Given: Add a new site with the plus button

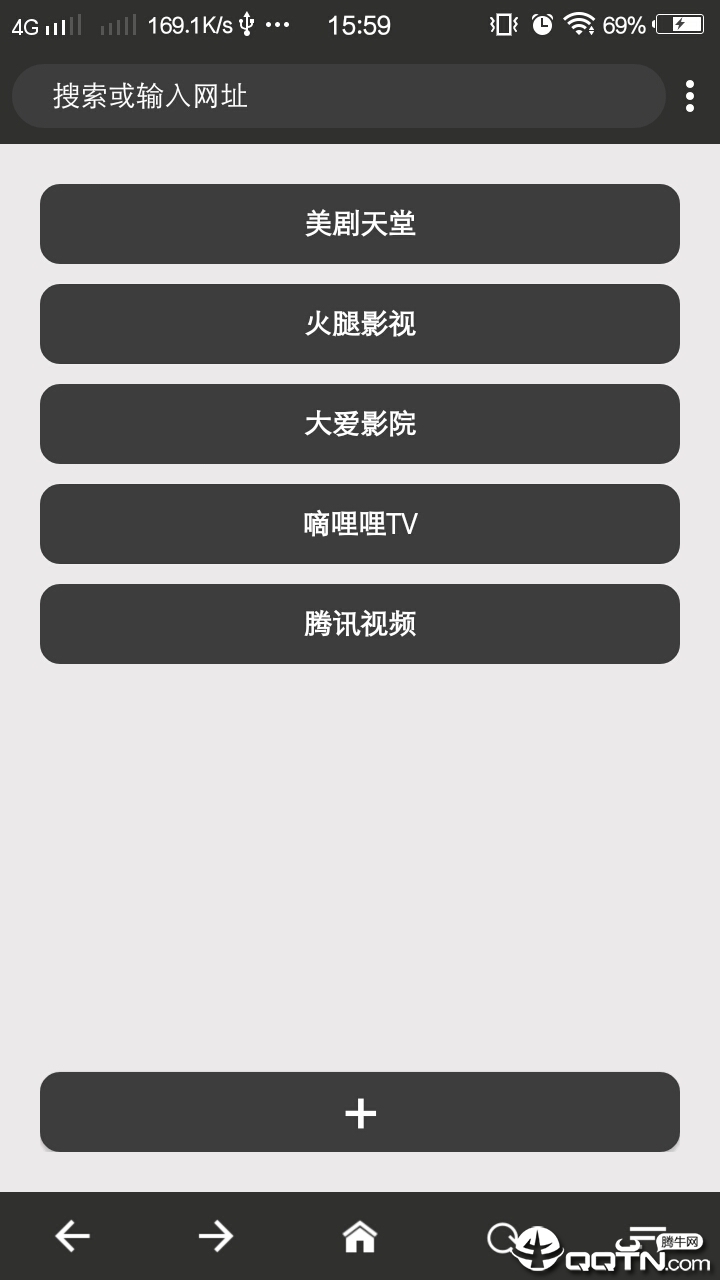Looking at the screenshot, I should pyautogui.click(x=360, y=1112).
